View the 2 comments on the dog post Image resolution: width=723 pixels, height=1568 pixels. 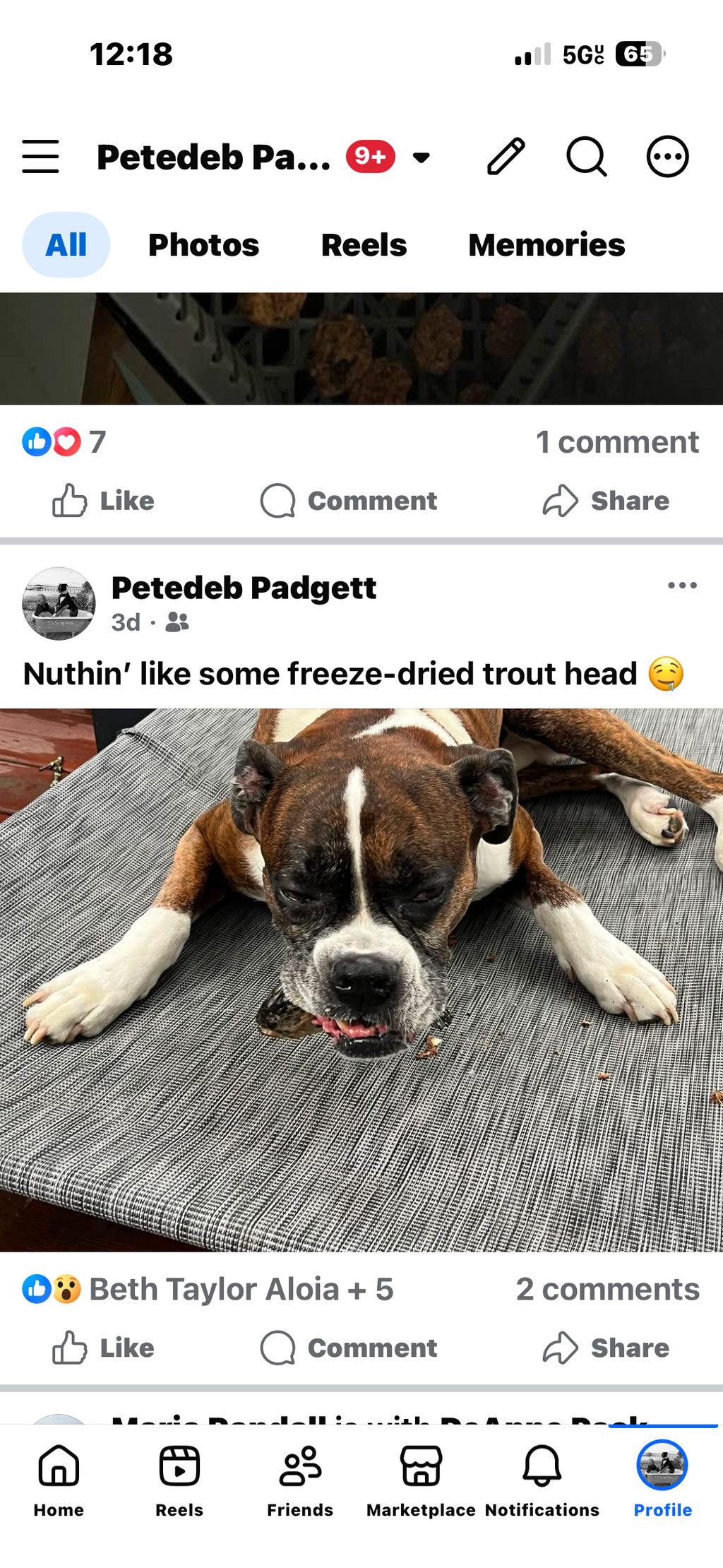(x=608, y=1290)
